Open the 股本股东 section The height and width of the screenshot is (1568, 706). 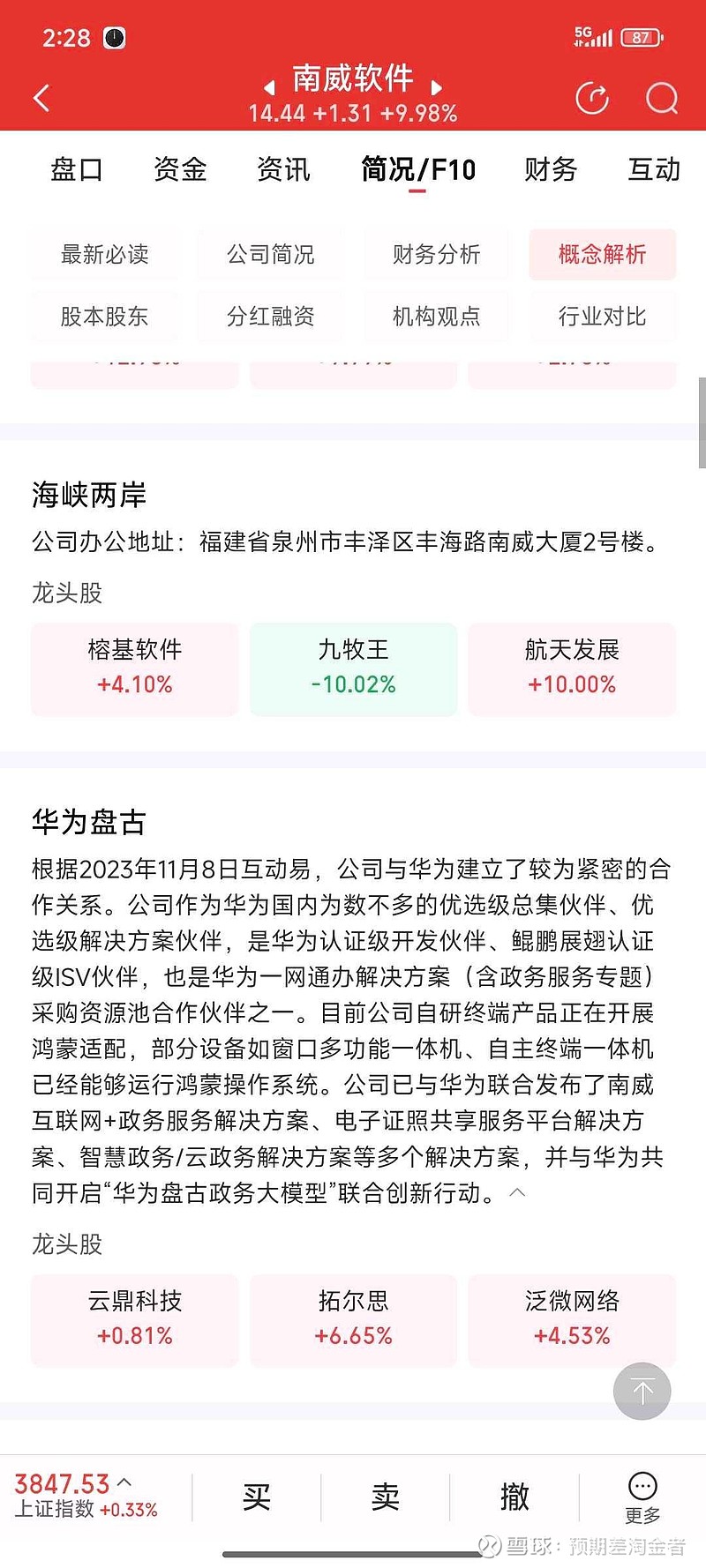tap(104, 316)
